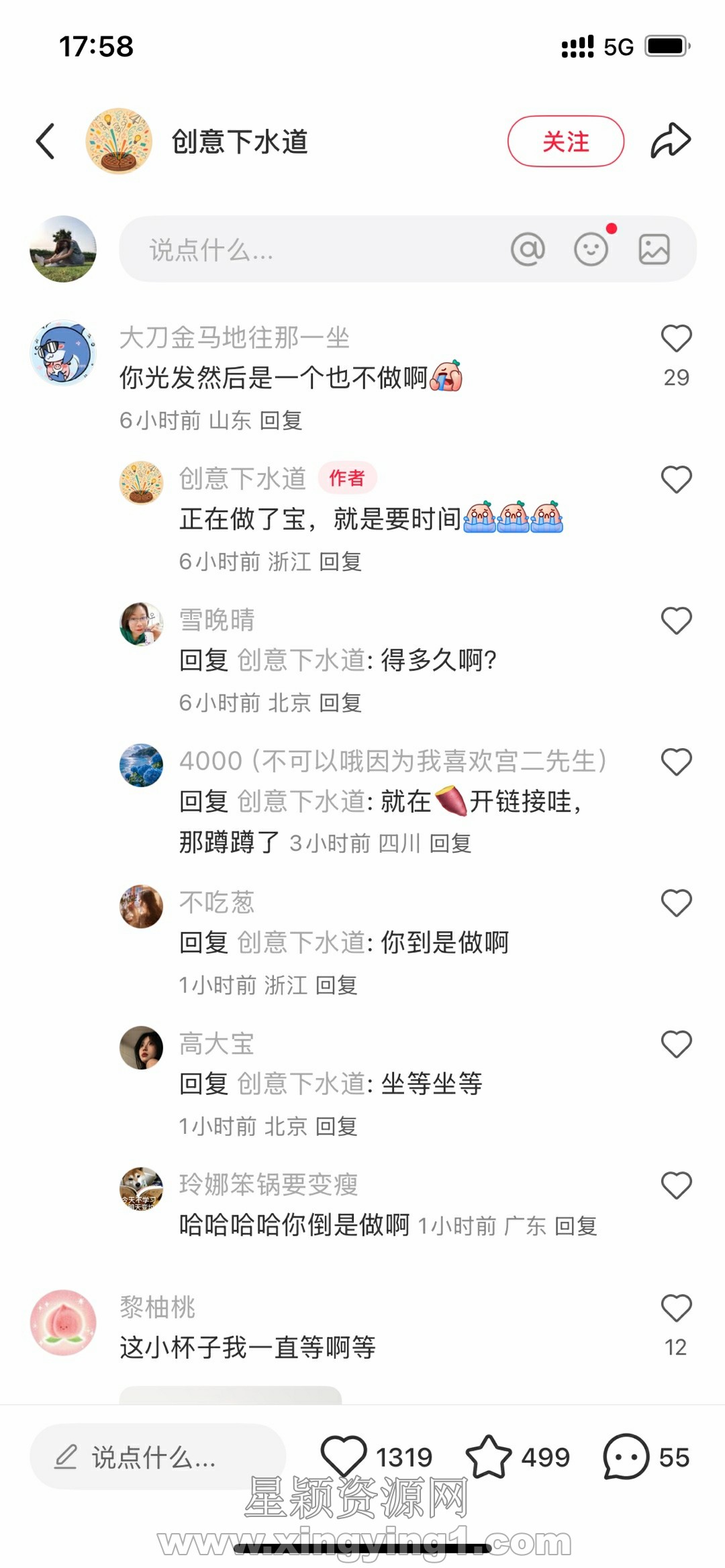Attach a picture via the image icon
The image size is (725, 1568).
tap(654, 250)
